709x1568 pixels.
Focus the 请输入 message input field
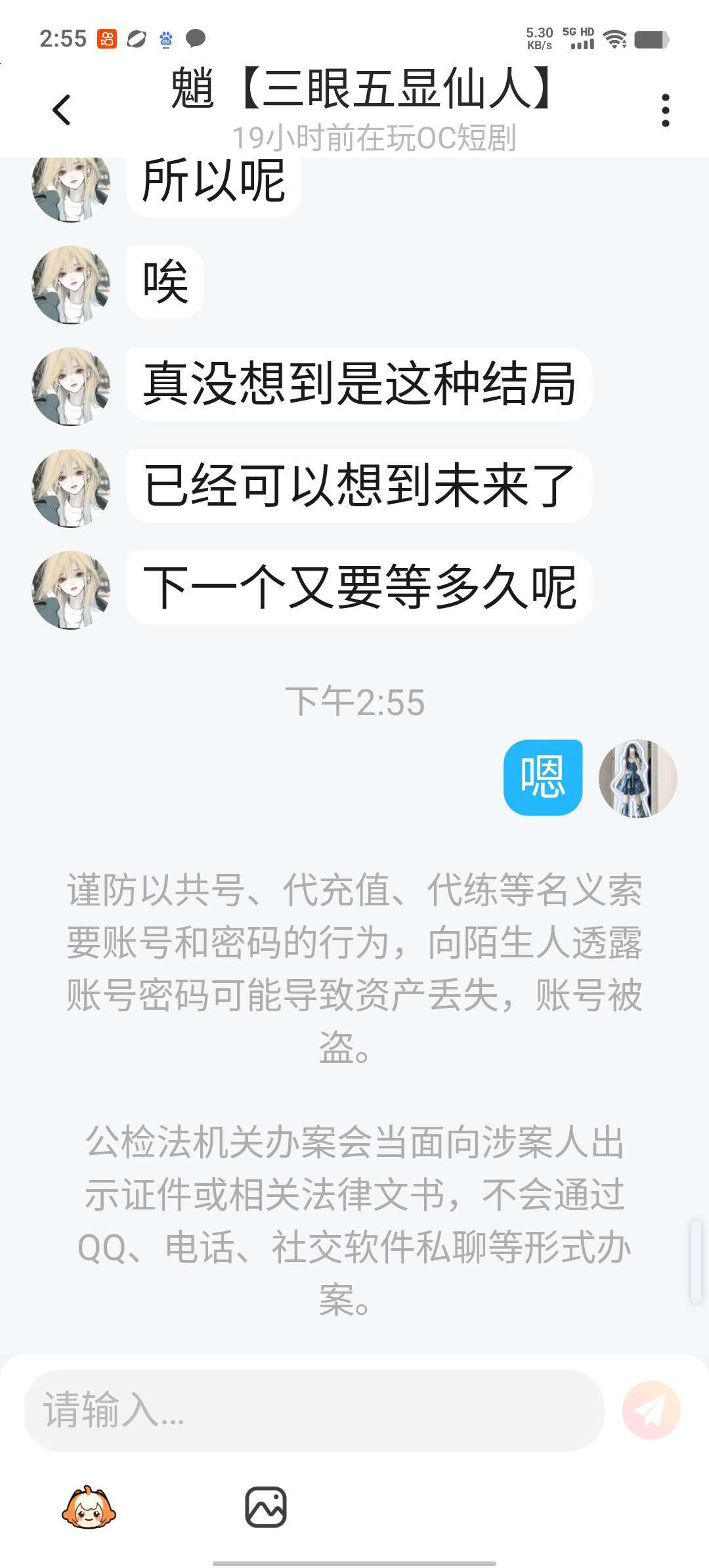[x=314, y=1410]
